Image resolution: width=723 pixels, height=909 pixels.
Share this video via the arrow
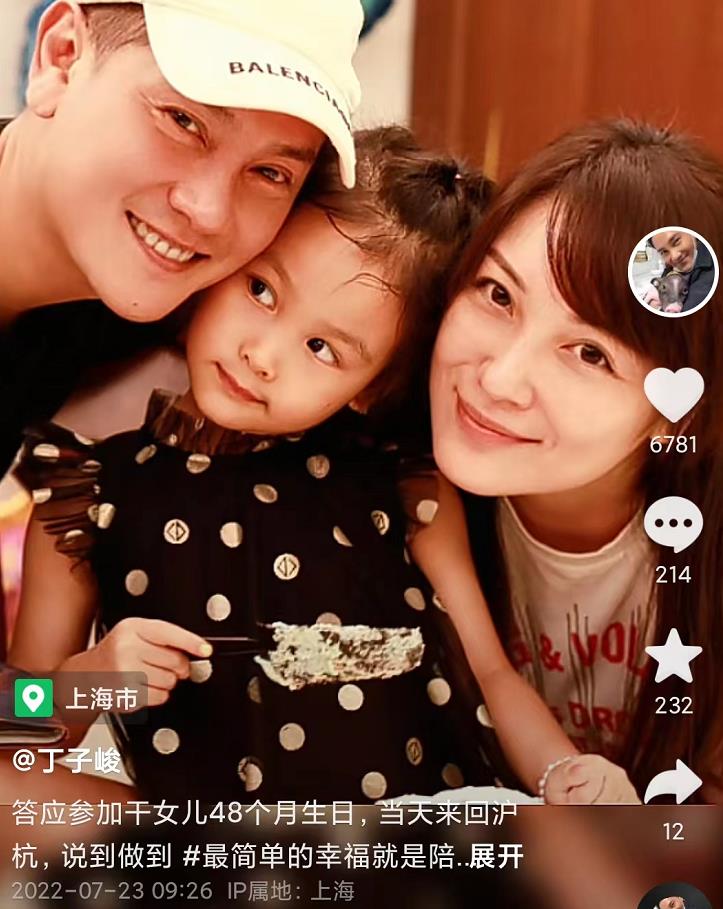(673, 785)
